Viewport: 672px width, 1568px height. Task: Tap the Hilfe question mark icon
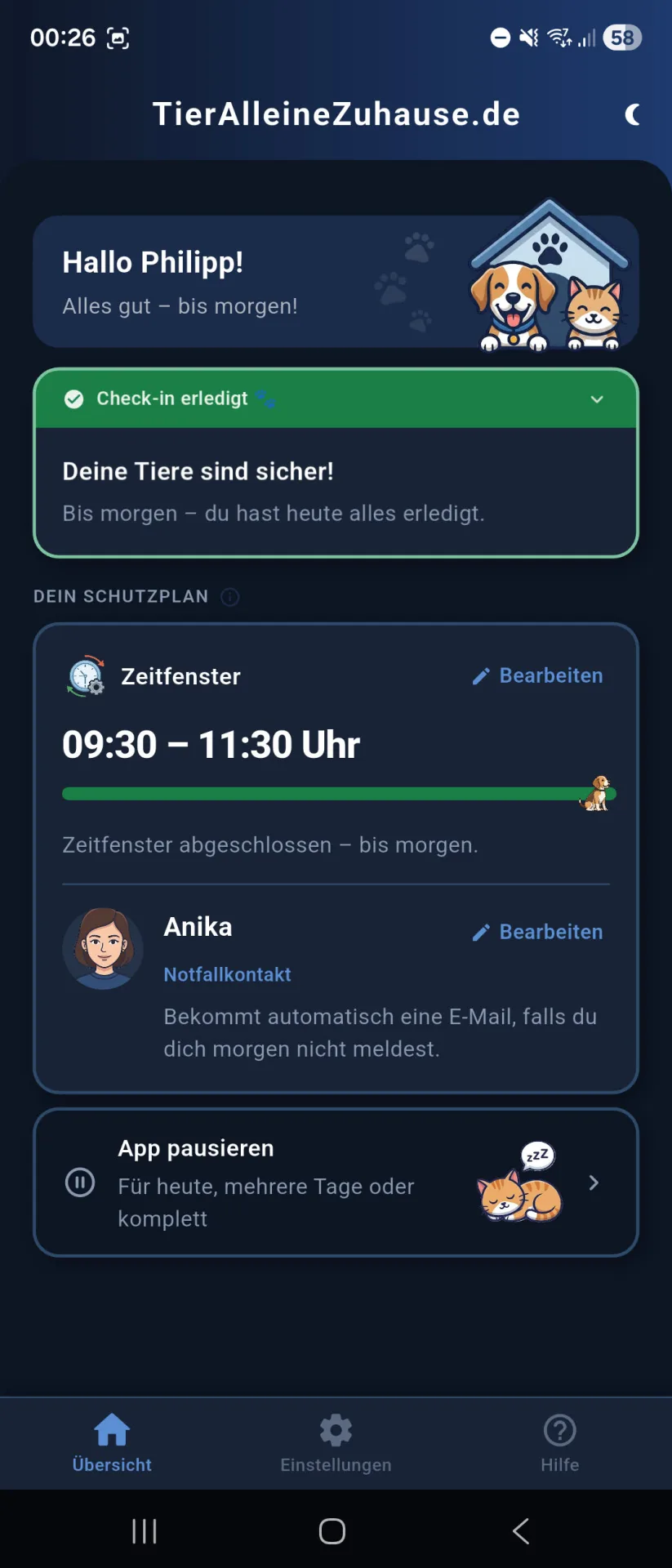coord(559,1431)
